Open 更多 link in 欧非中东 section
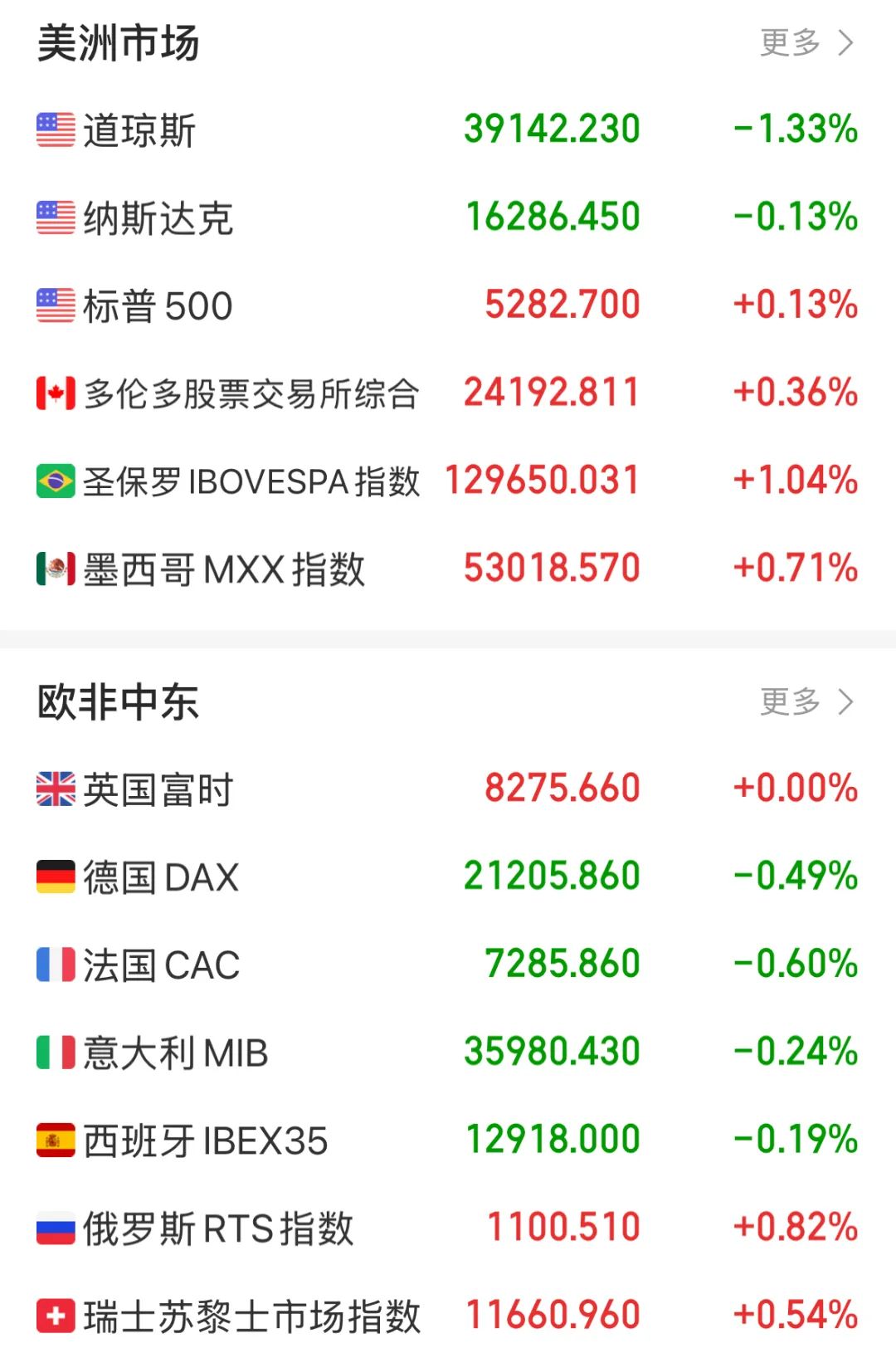The image size is (896, 1348). pos(789,701)
